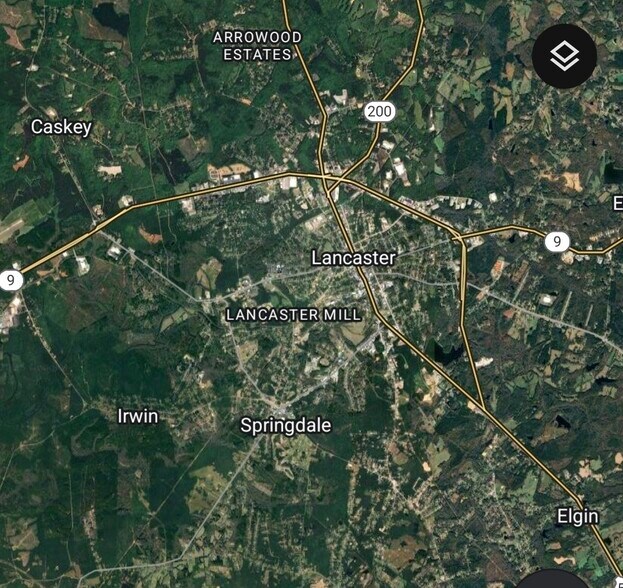Open the map layers button
Viewport: 623px width, 588px height.
coord(564,56)
